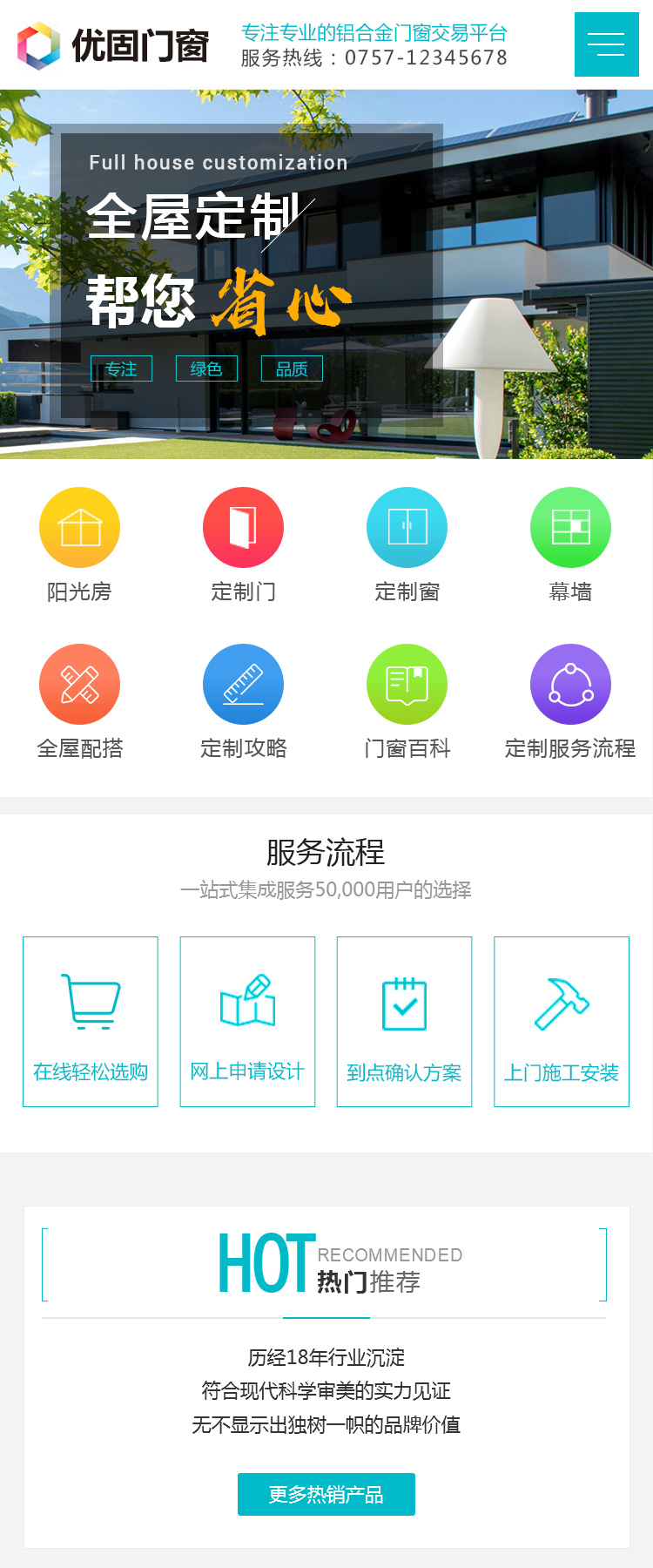Tap the 更多热销产品 button
This screenshot has height=1568, width=653.
(326, 1495)
